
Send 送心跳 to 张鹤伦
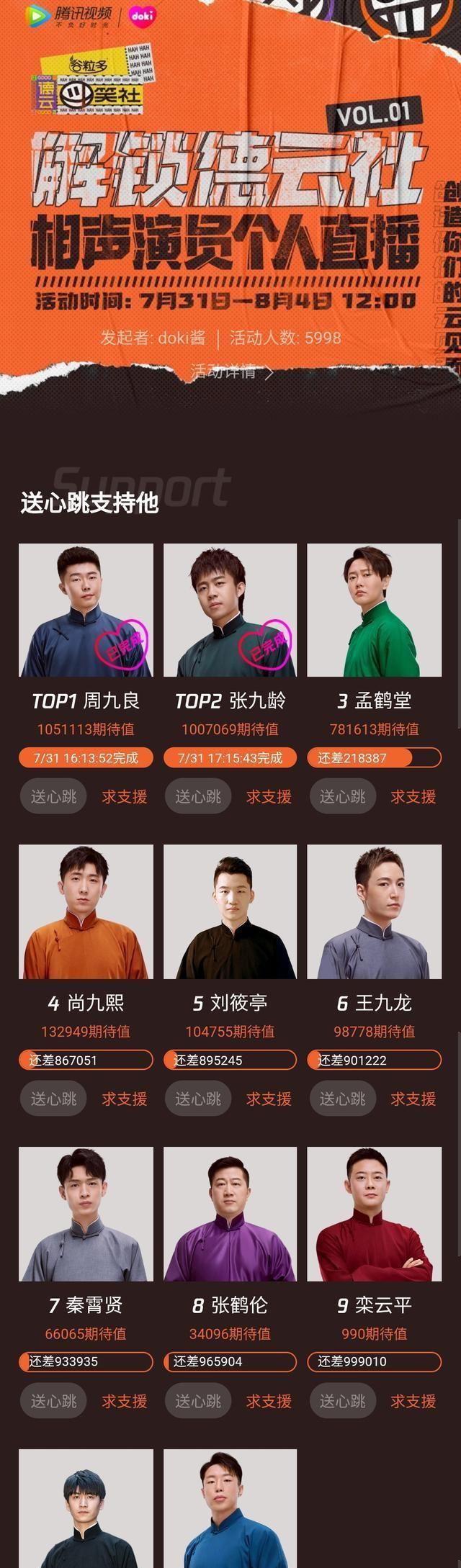198,1401
